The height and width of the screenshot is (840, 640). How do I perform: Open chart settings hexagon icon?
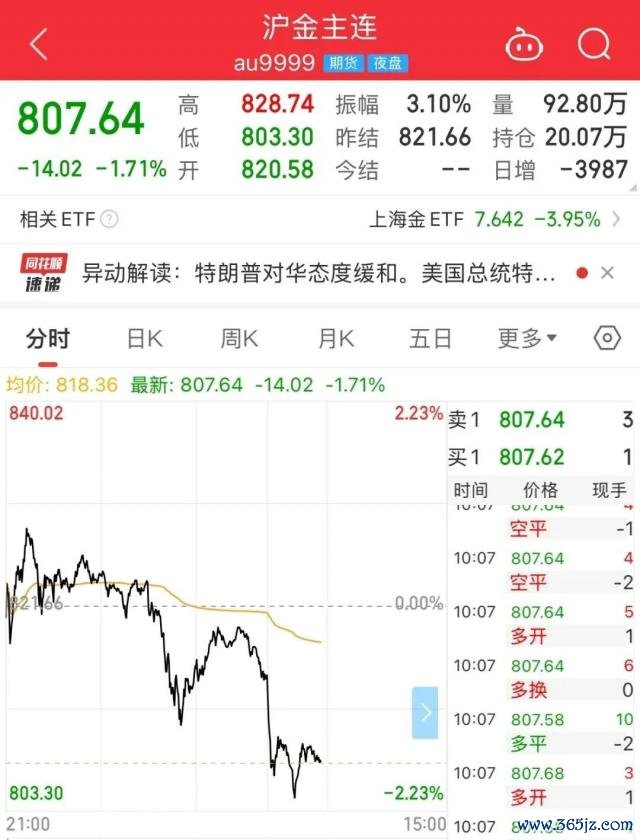point(607,339)
